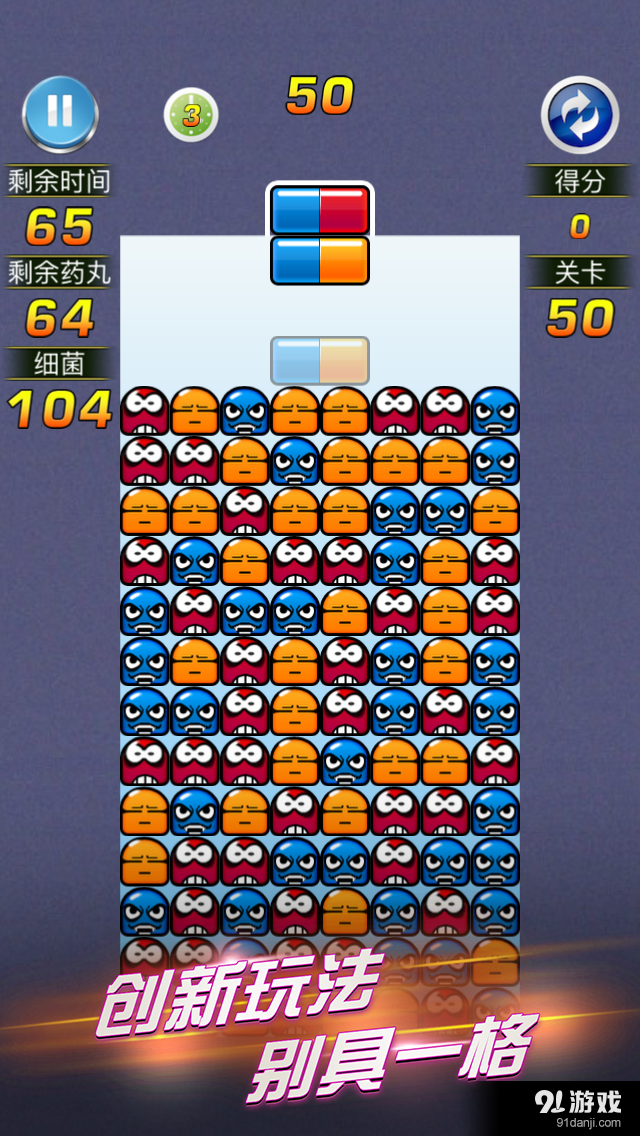Tap the blue rotate arrows button
640x1136 pixels.
pos(579,114)
